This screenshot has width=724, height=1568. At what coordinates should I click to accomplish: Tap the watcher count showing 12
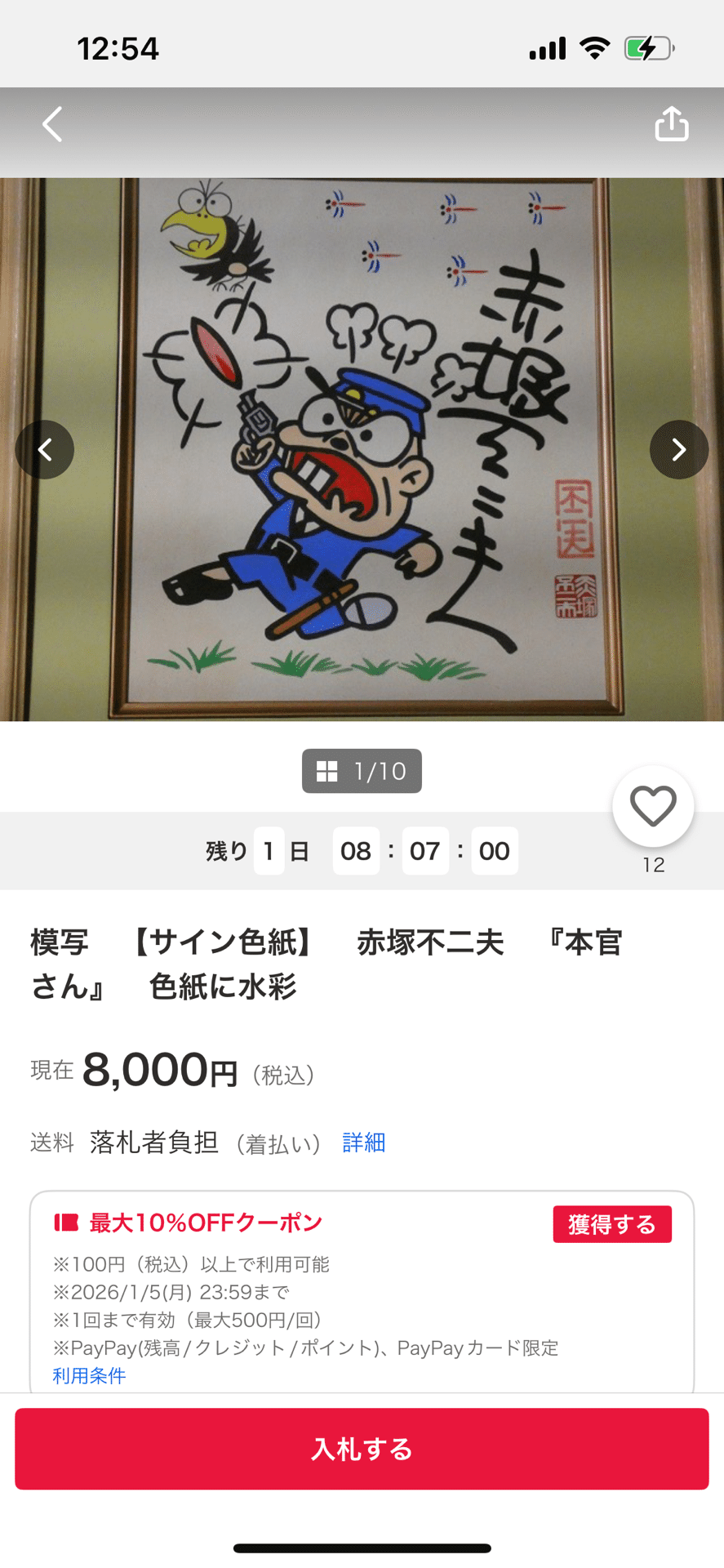click(652, 866)
